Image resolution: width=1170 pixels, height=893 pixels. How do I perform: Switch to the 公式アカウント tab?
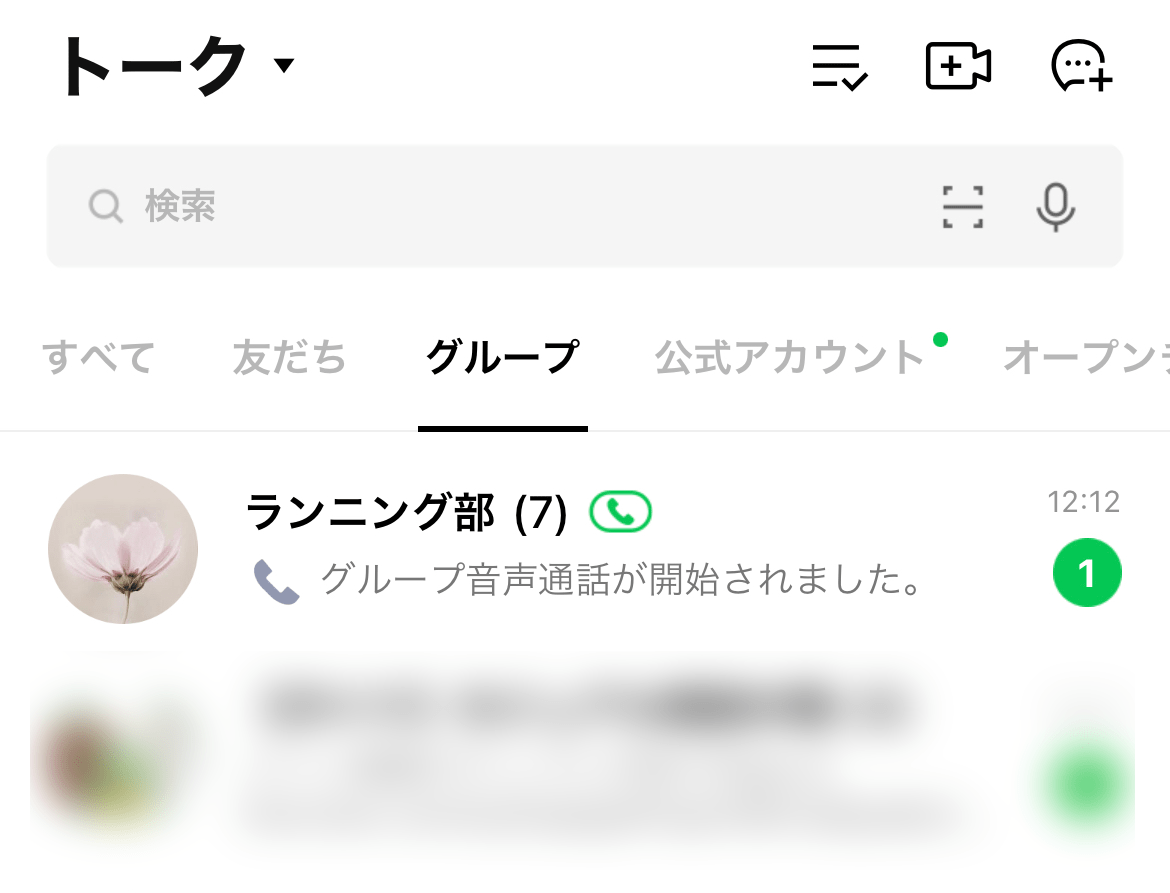point(790,357)
